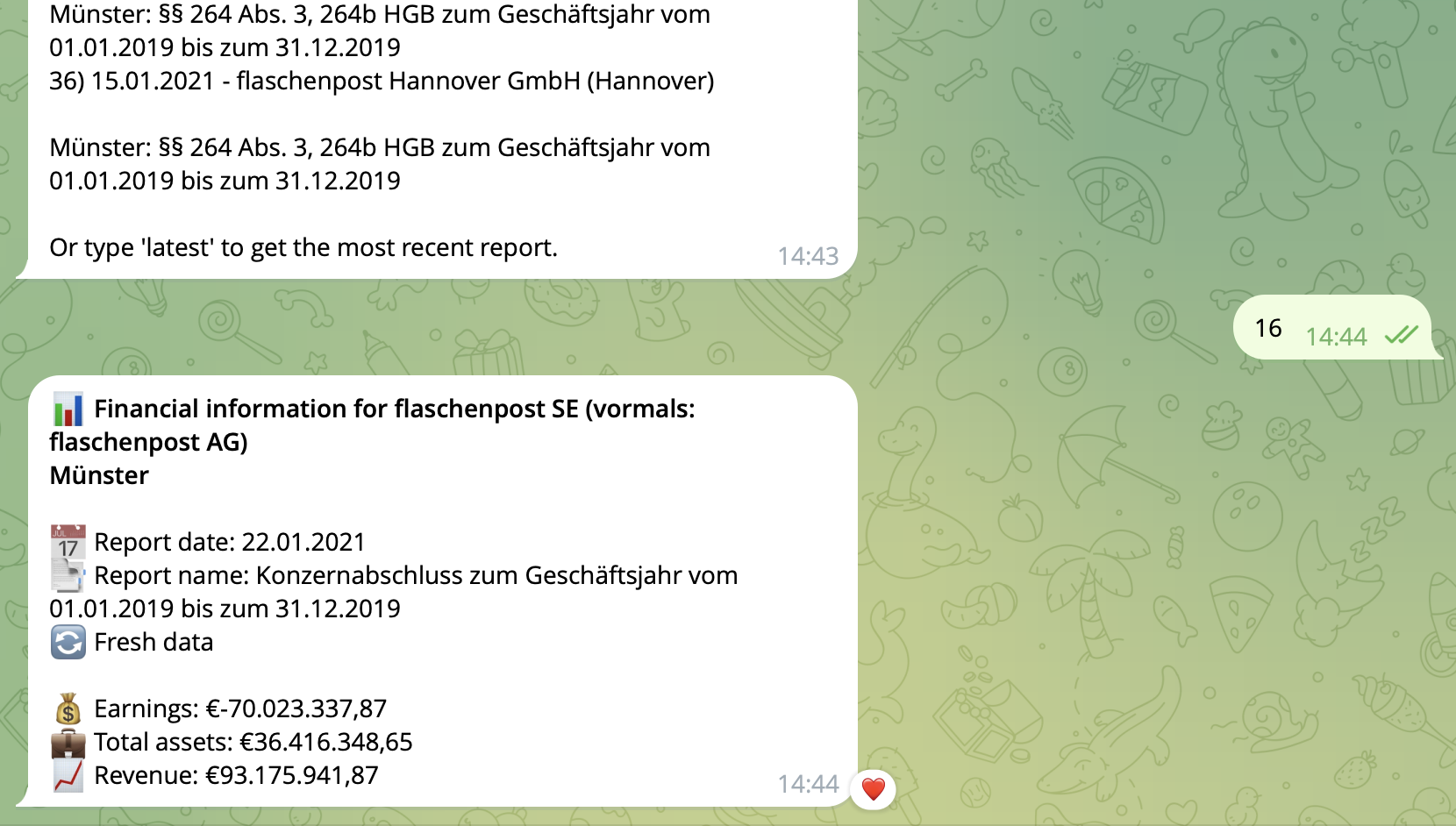Screen dimensions: 1456x826
Task: Tap the heart reaction on the financial message
Action: click(x=873, y=789)
